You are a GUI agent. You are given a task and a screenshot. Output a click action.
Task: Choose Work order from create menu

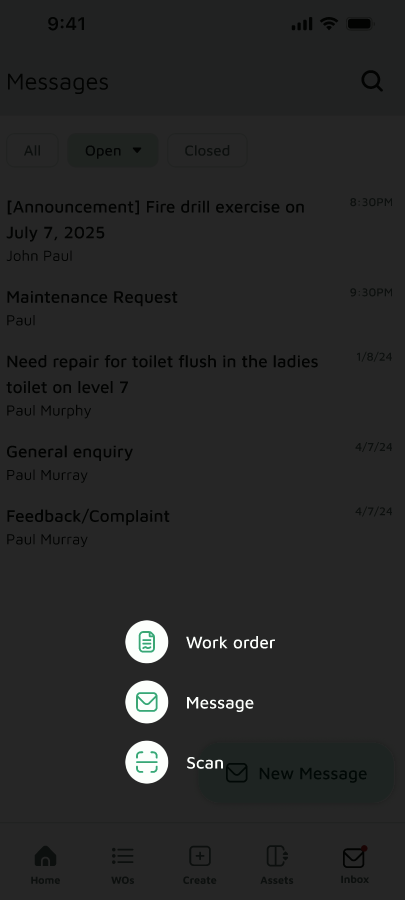click(200, 642)
